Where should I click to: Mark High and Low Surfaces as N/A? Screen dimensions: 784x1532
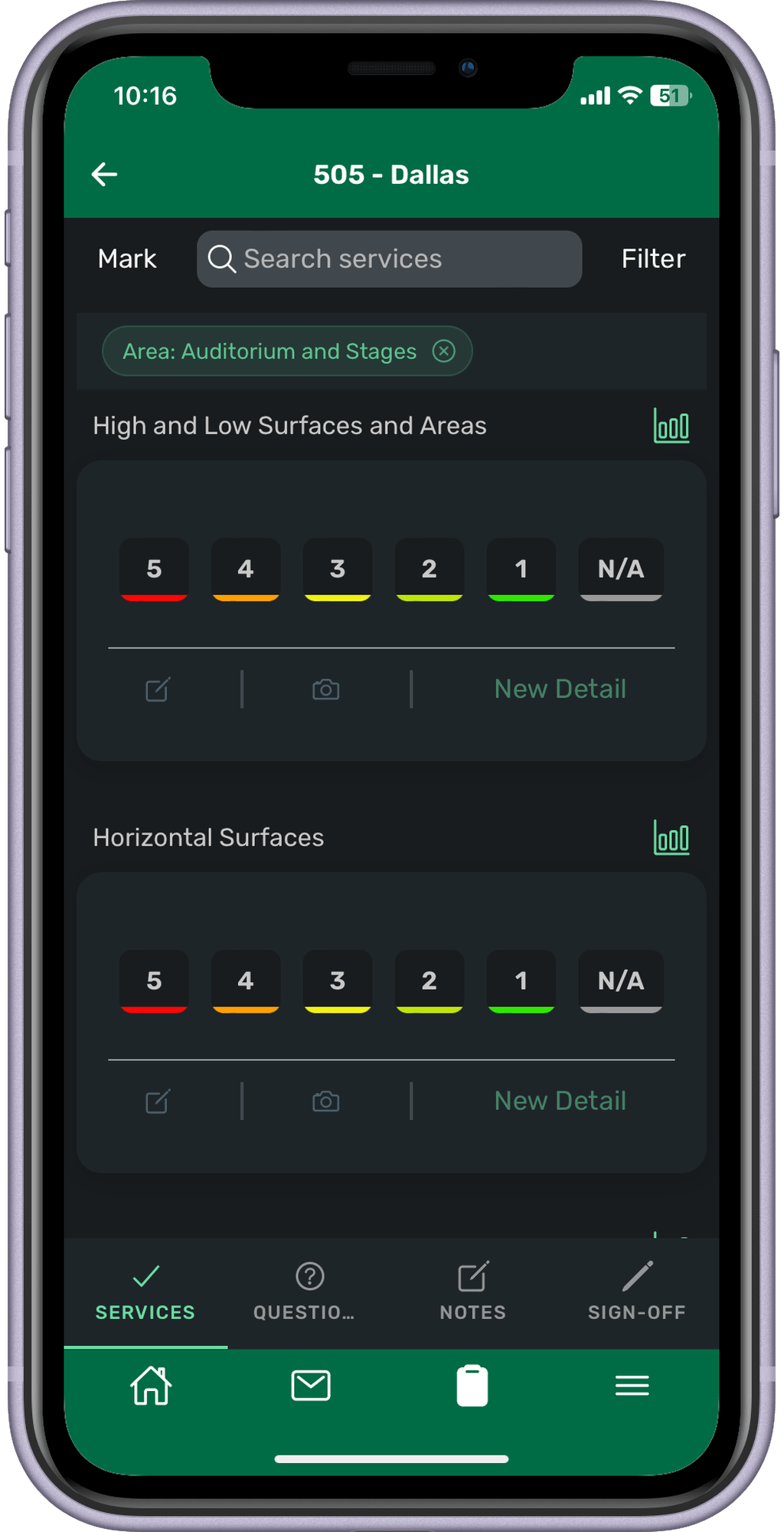[620, 569]
